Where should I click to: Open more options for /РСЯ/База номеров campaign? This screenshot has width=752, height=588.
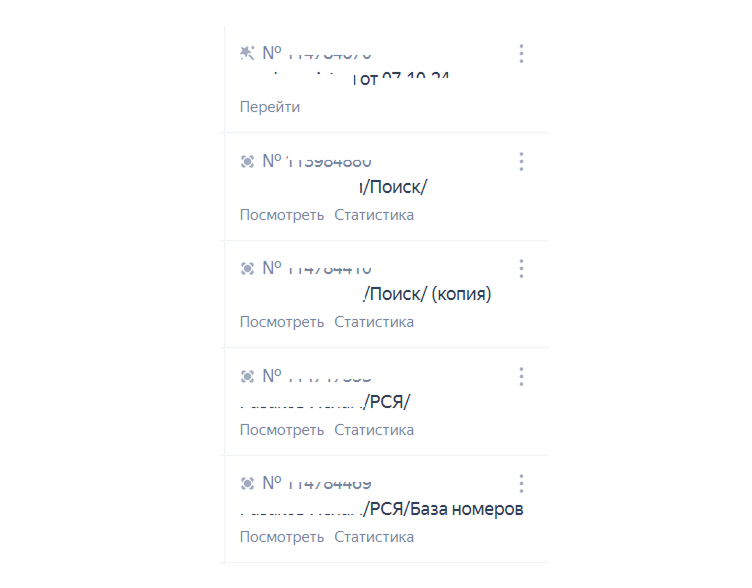(x=521, y=484)
